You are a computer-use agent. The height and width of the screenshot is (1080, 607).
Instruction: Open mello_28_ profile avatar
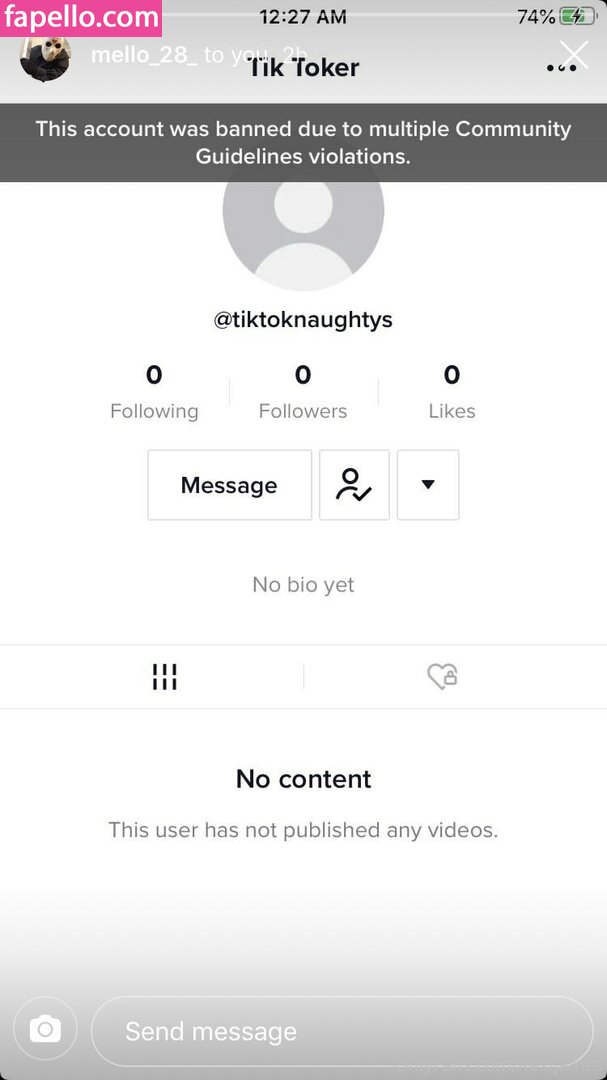(45, 59)
